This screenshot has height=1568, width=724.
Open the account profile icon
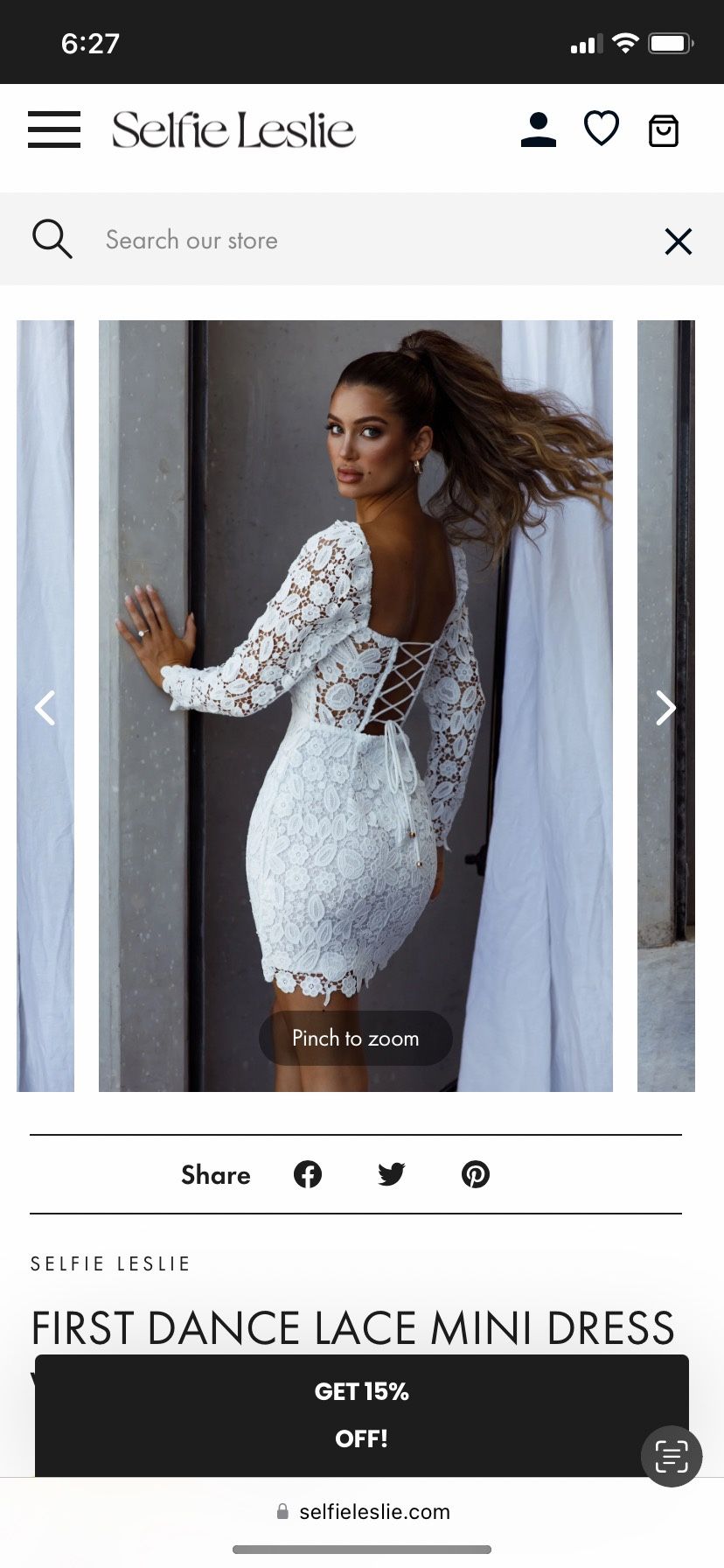point(538,130)
